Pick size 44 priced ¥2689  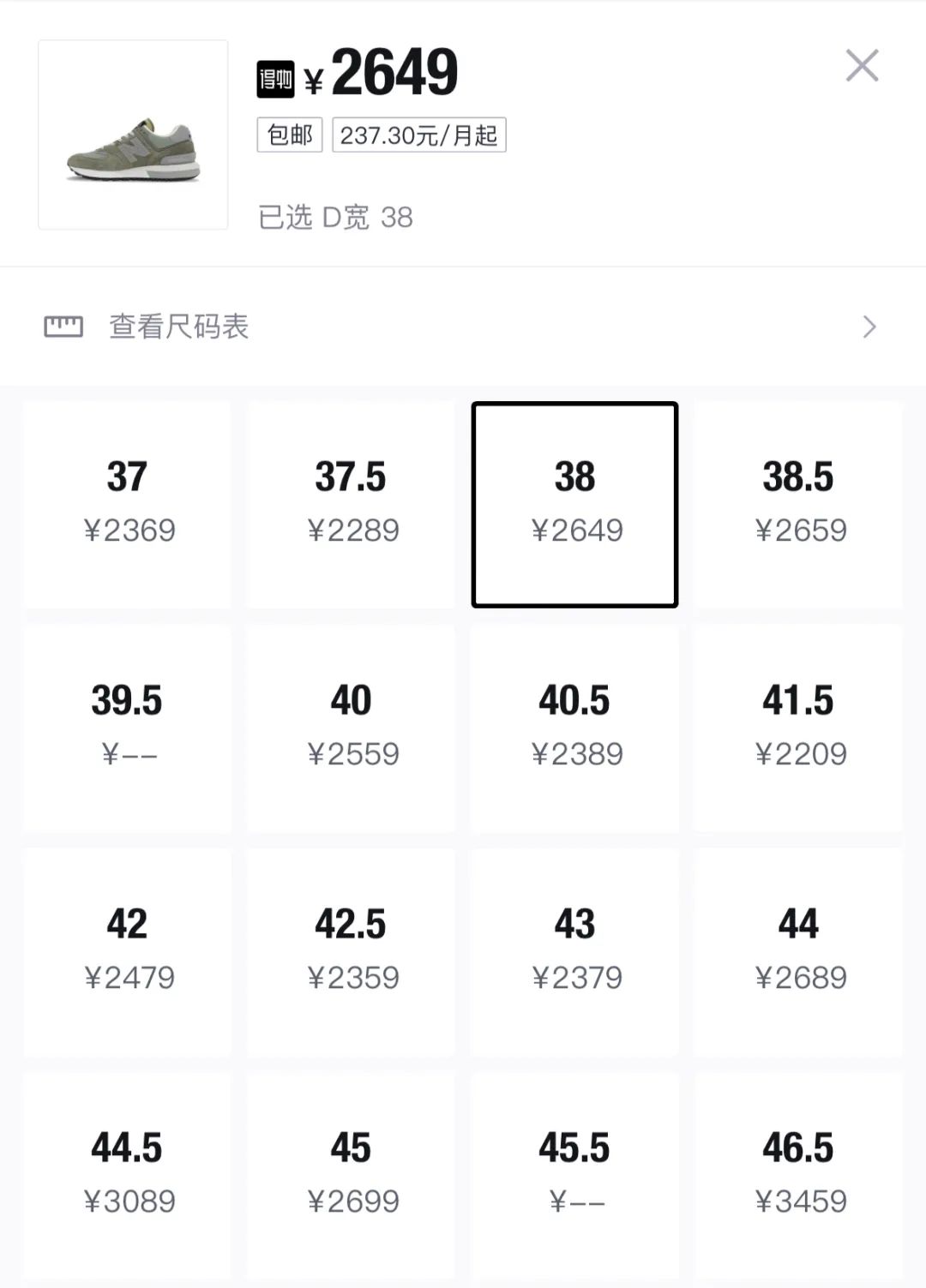click(x=799, y=951)
